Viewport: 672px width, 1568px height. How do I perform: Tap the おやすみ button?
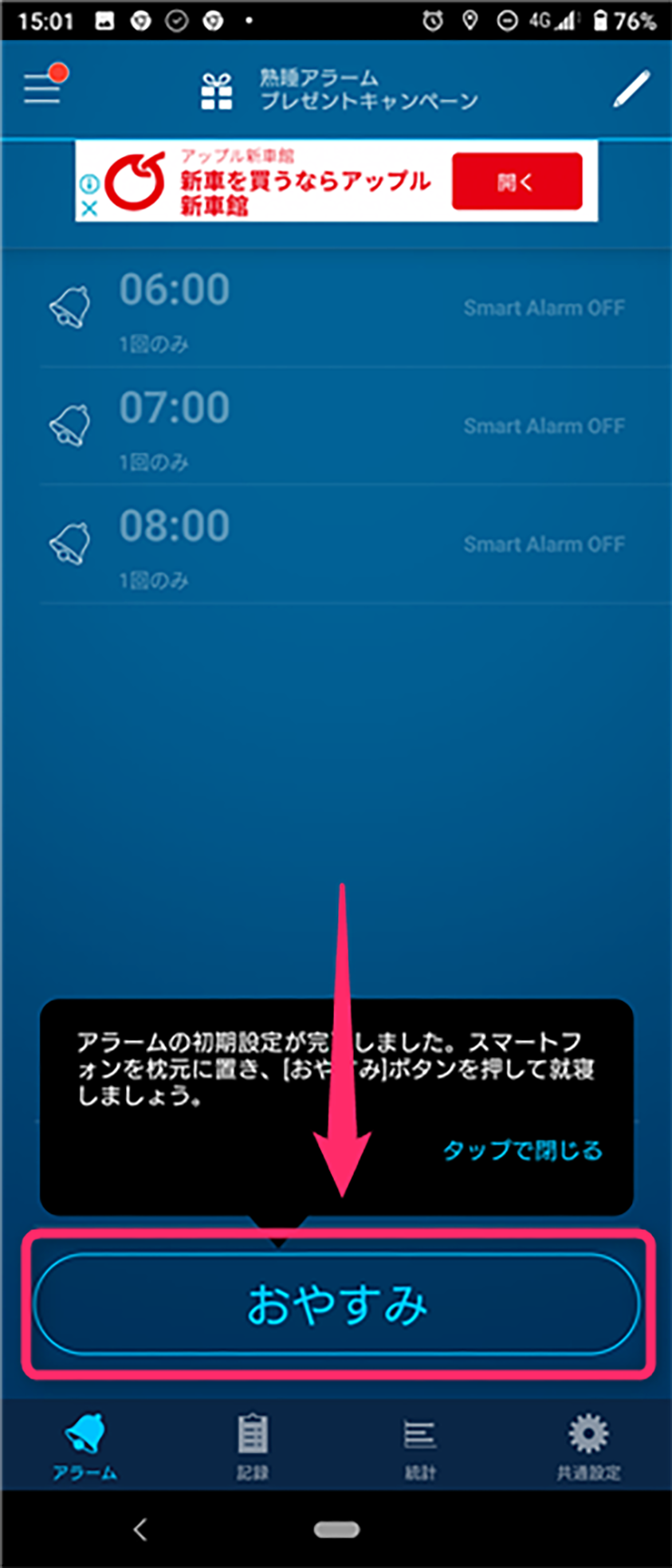point(336,1304)
